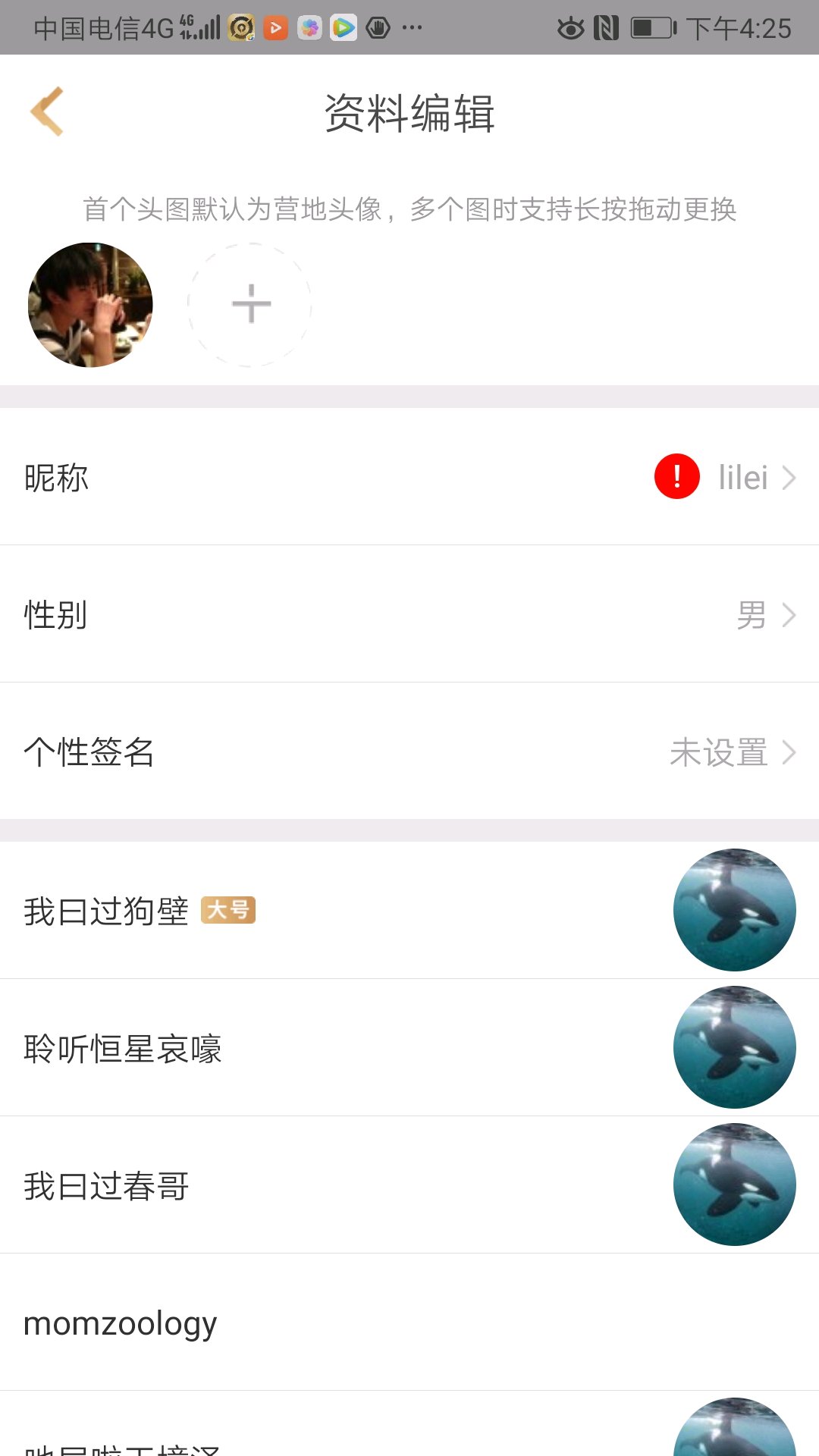Select the momzoology account row
819x1456 pixels.
409,1323
